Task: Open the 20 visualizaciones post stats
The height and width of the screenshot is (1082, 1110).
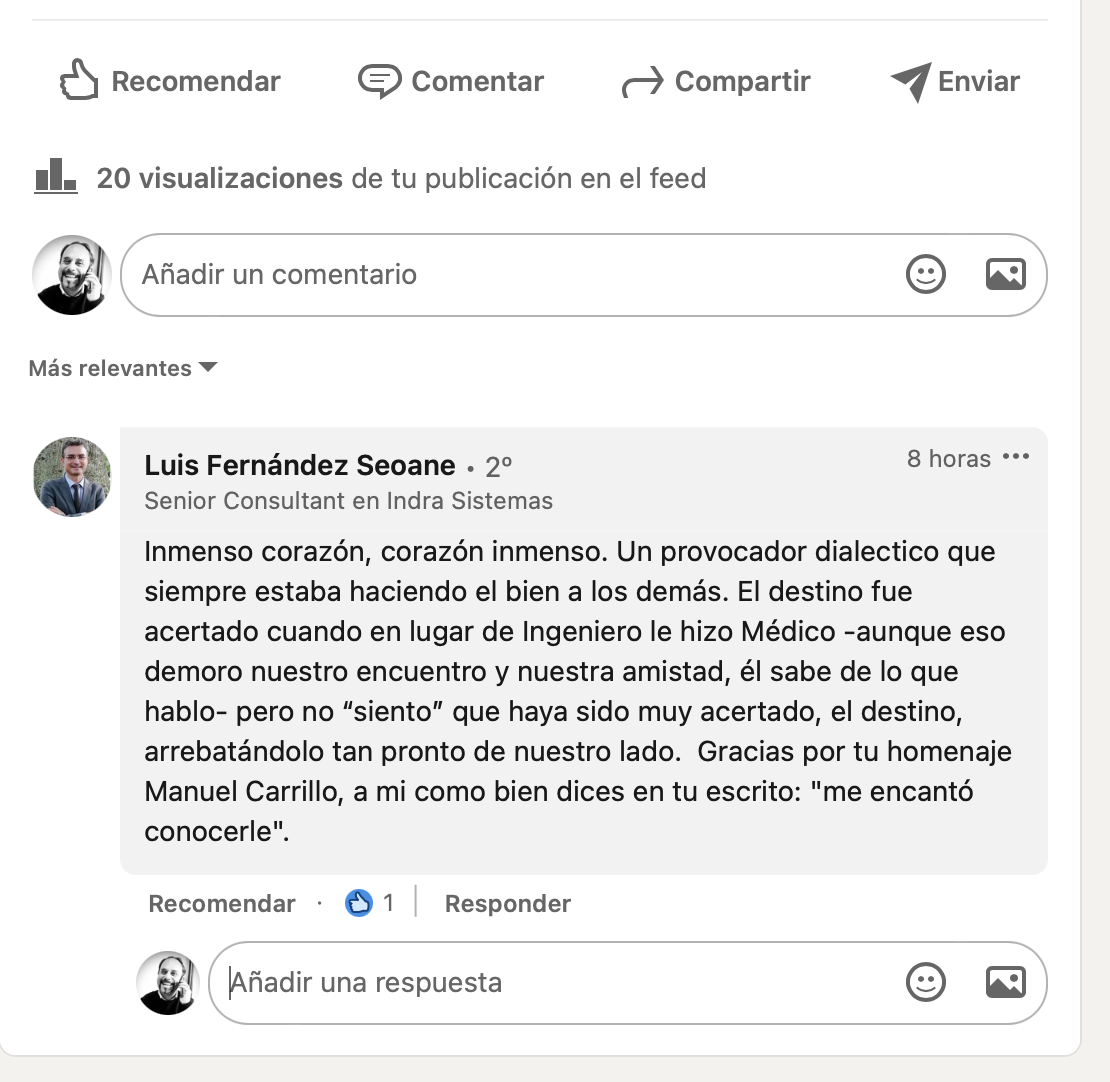Action: pos(219,179)
